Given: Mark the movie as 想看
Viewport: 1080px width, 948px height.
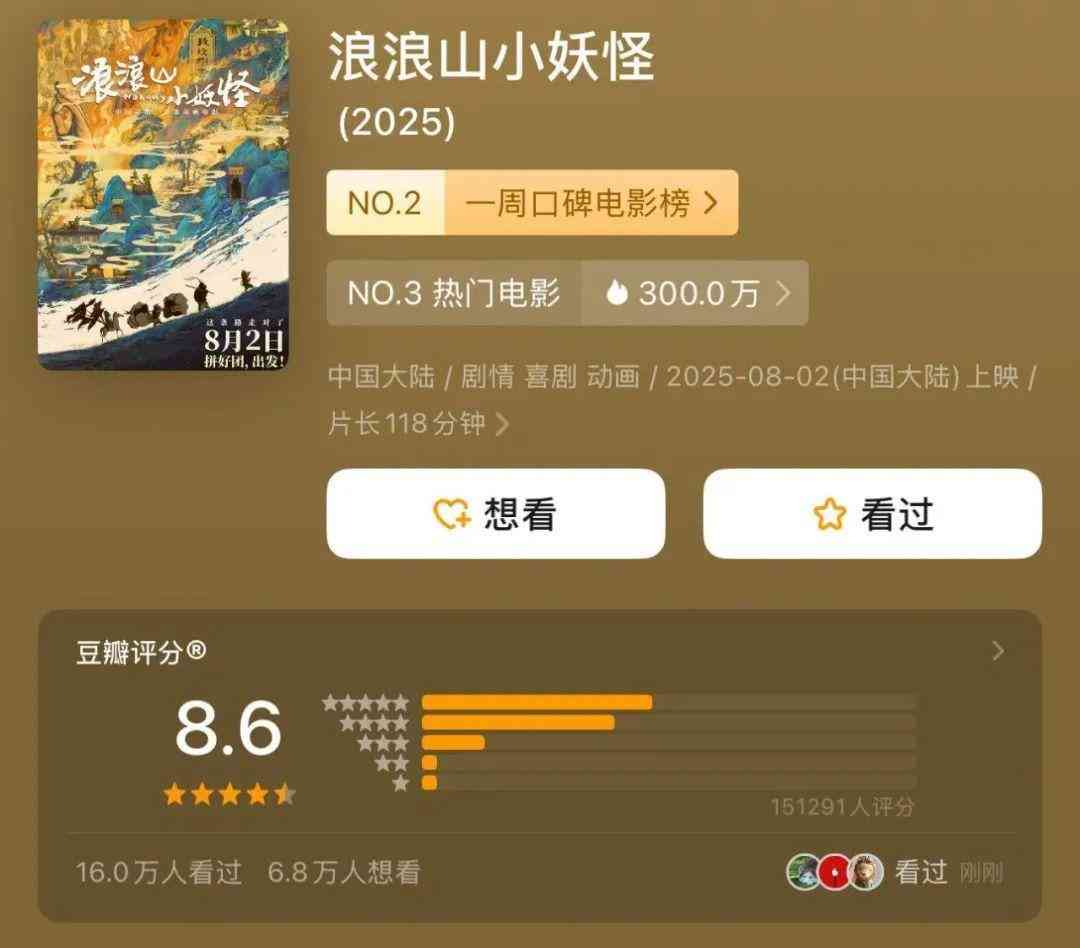Looking at the screenshot, I should point(496,514).
